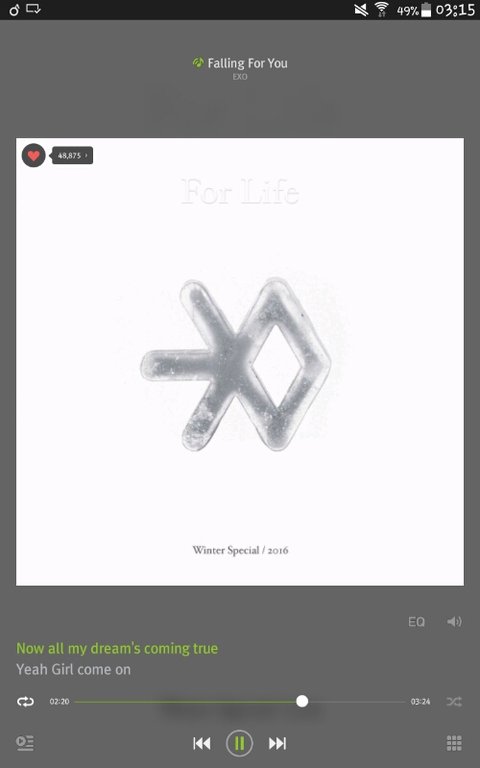The height and width of the screenshot is (768, 480).
Task: Open the grid menu icon
Action: (x=454, y=743)
